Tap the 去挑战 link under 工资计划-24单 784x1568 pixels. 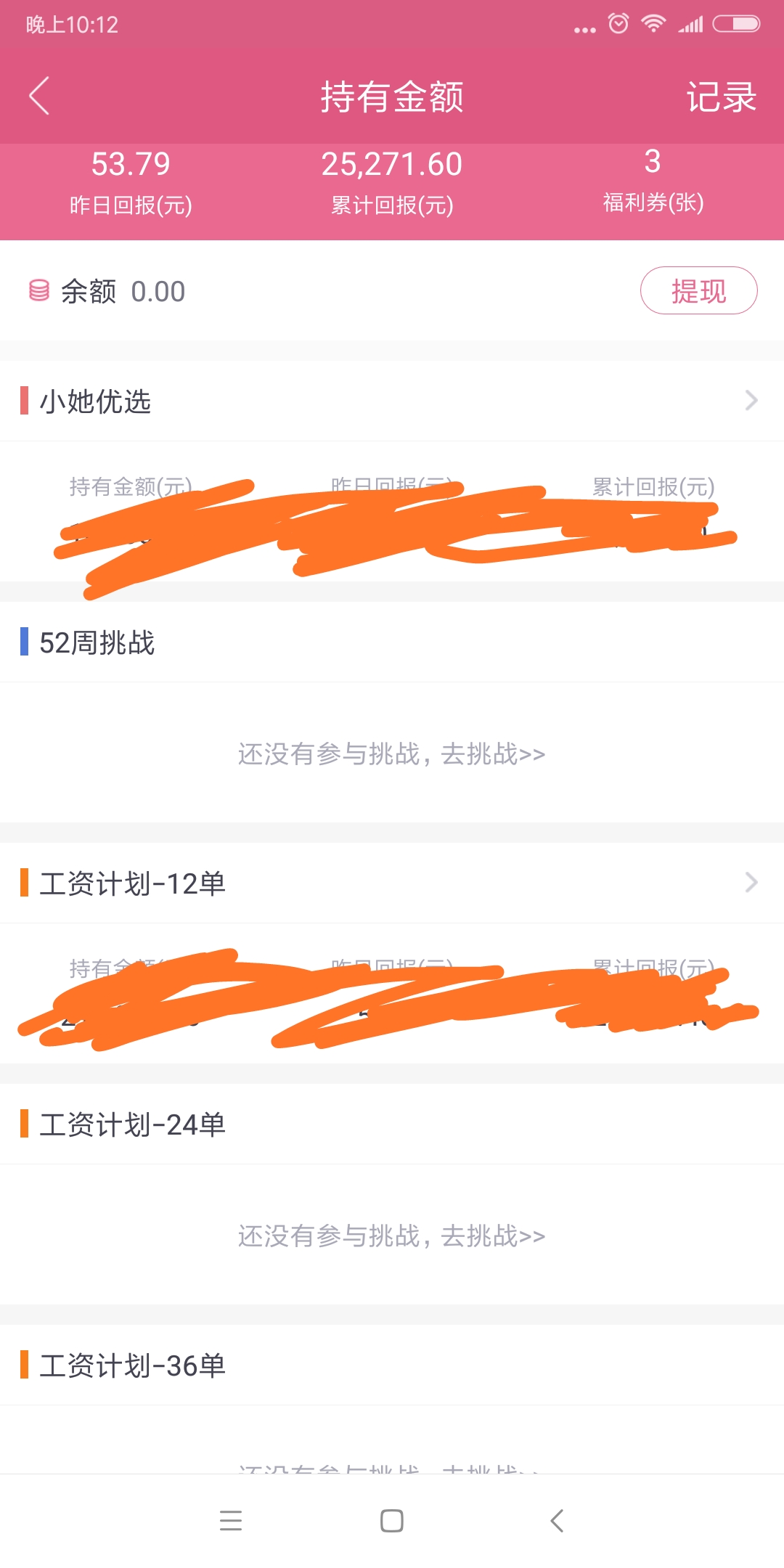[493, 1236]
